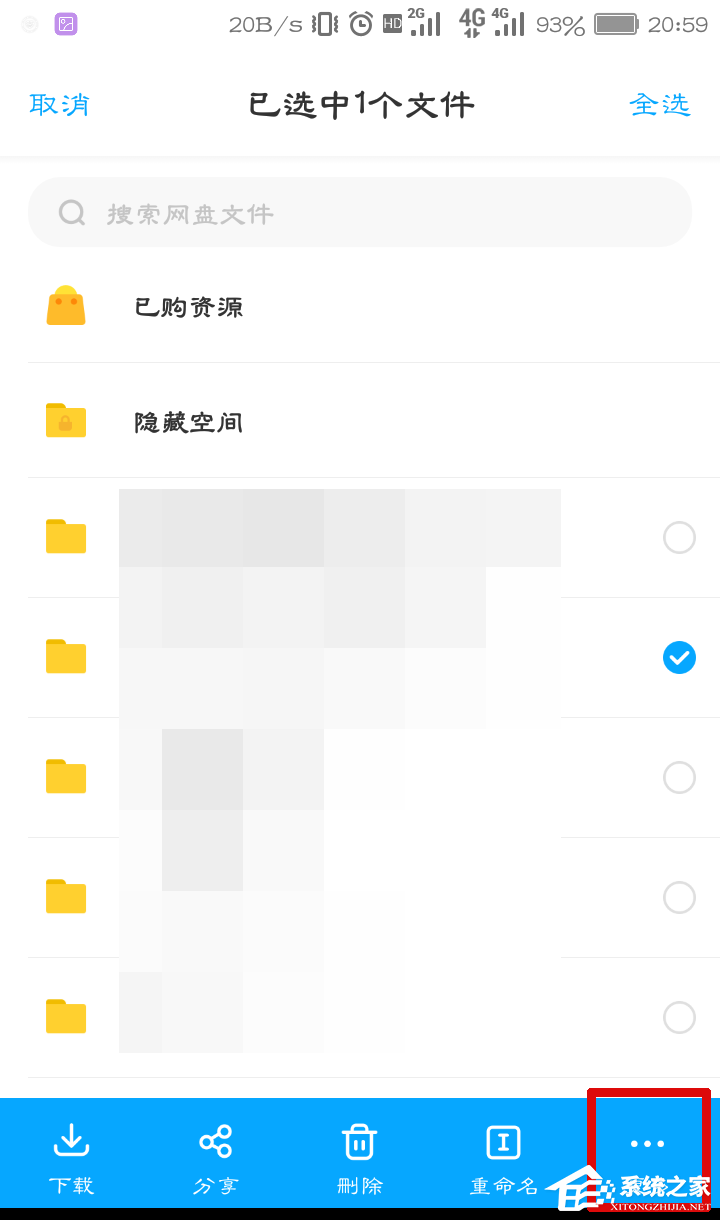Tap the Share icon to share selected folder
Viewport: 720px width, 1220px height.
point(215,1140)
